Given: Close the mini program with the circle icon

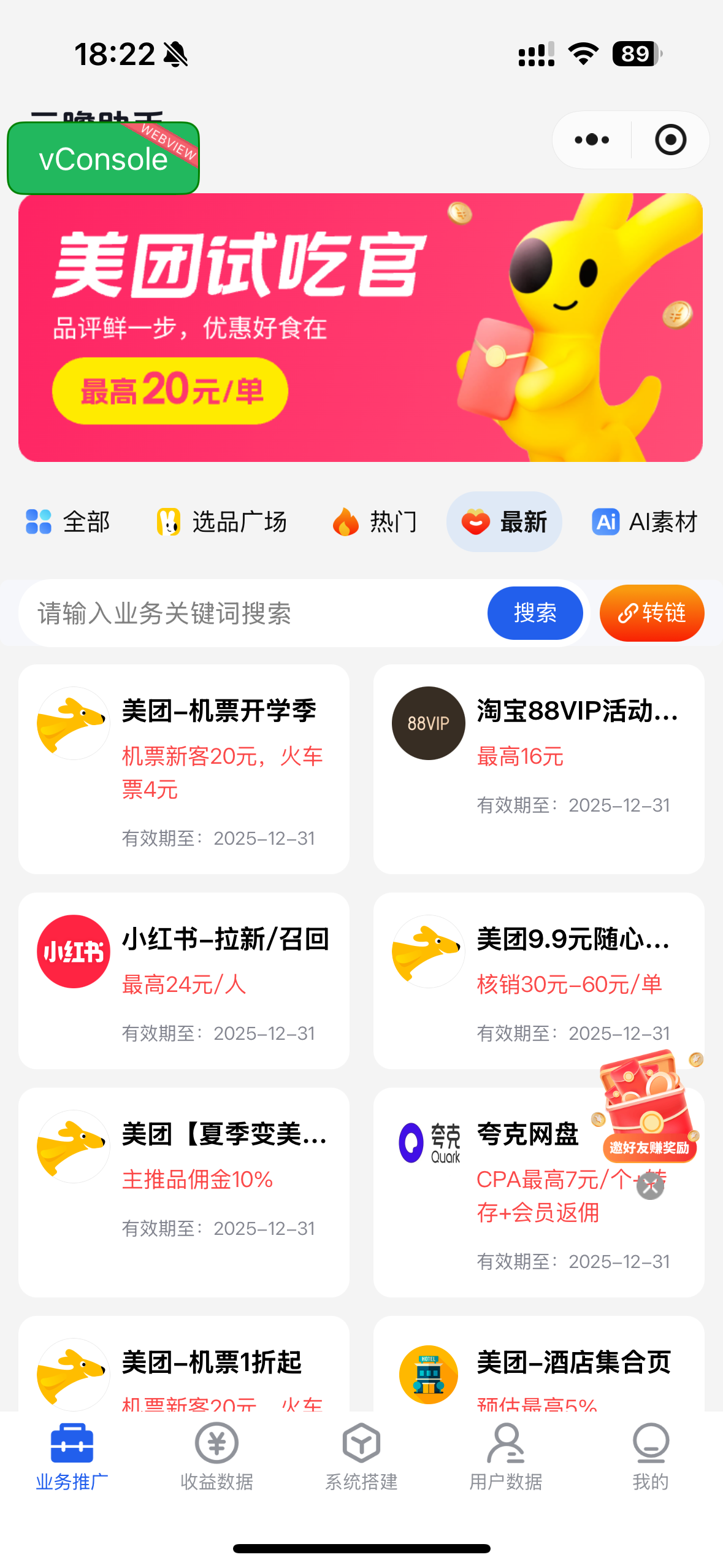Looking at the screenshot, I should (670, 140).
